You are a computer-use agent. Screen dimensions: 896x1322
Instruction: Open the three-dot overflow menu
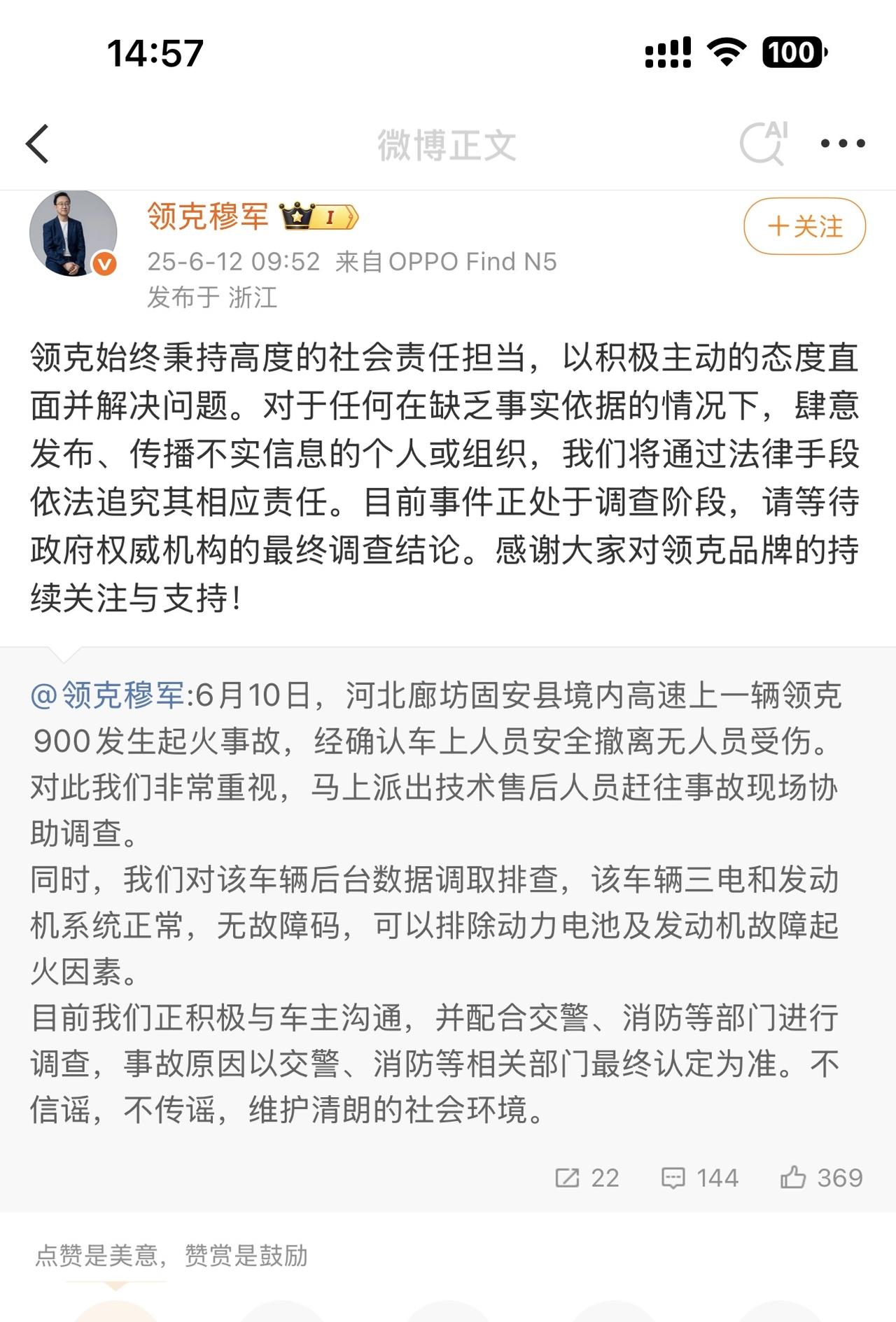842,144
